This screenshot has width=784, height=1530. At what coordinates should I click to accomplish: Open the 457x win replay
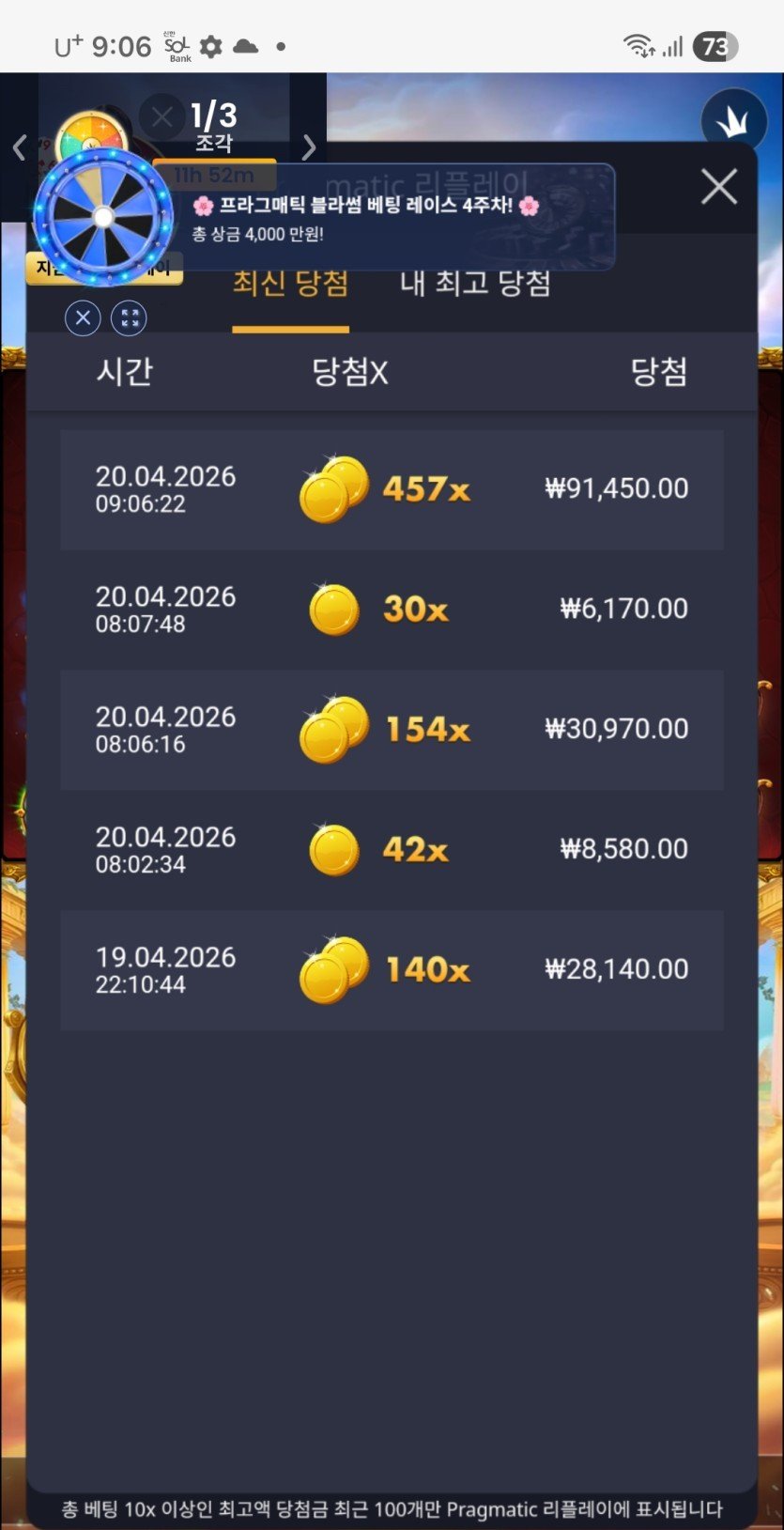(x=392, y=489)
